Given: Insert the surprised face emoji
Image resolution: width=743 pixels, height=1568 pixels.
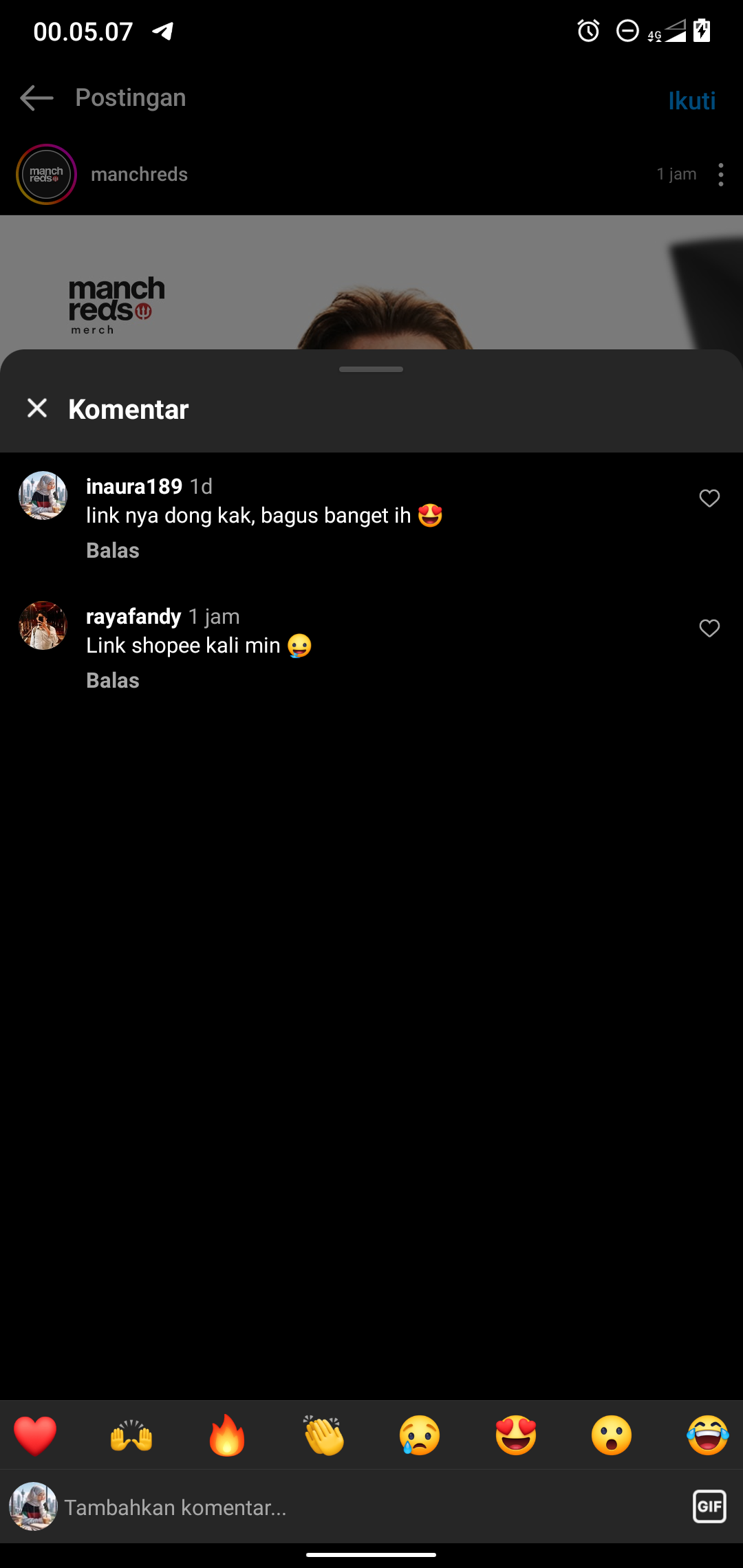Looking at the screenshot, I should (612, 1435).
